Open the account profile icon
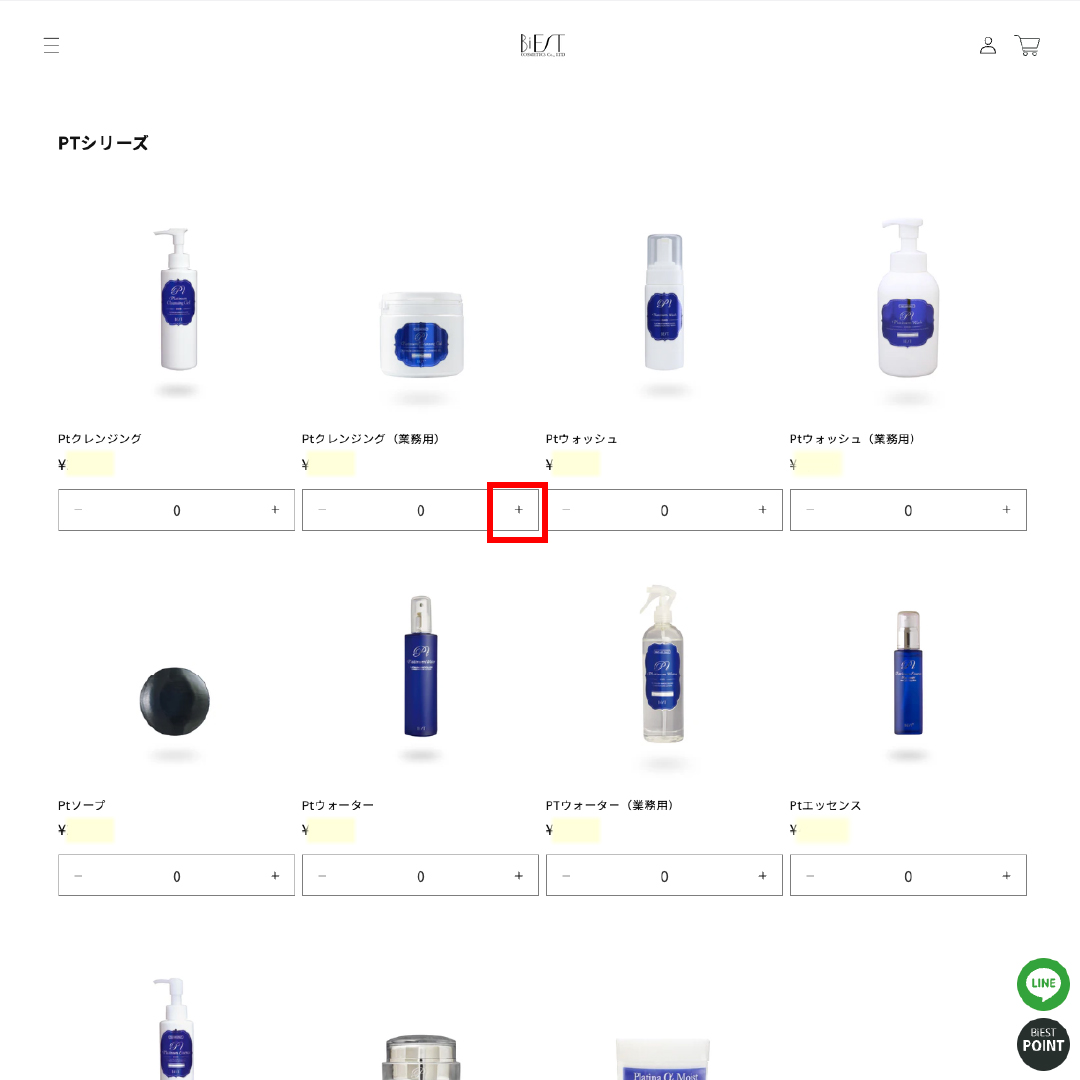The image size is (1080, 1080). [988, 45]
